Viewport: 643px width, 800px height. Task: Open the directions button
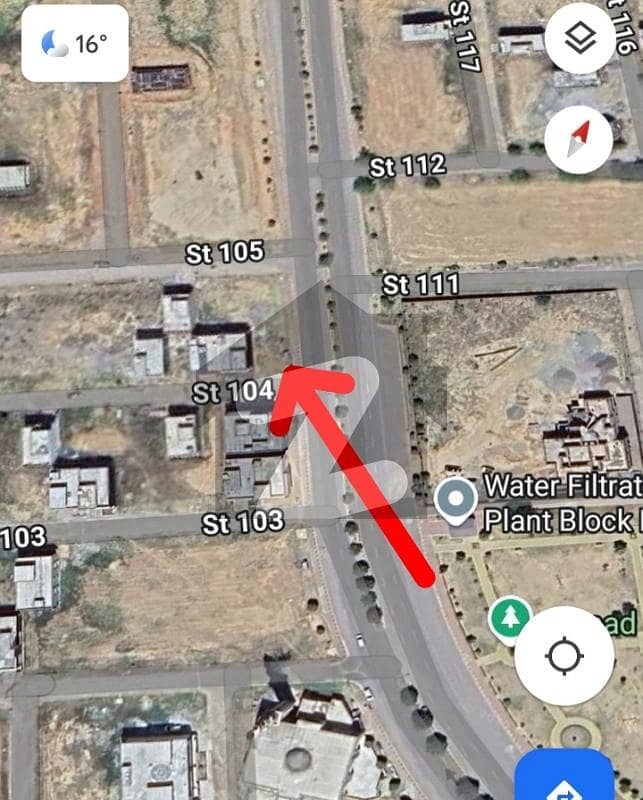click(x=565, y=778)
